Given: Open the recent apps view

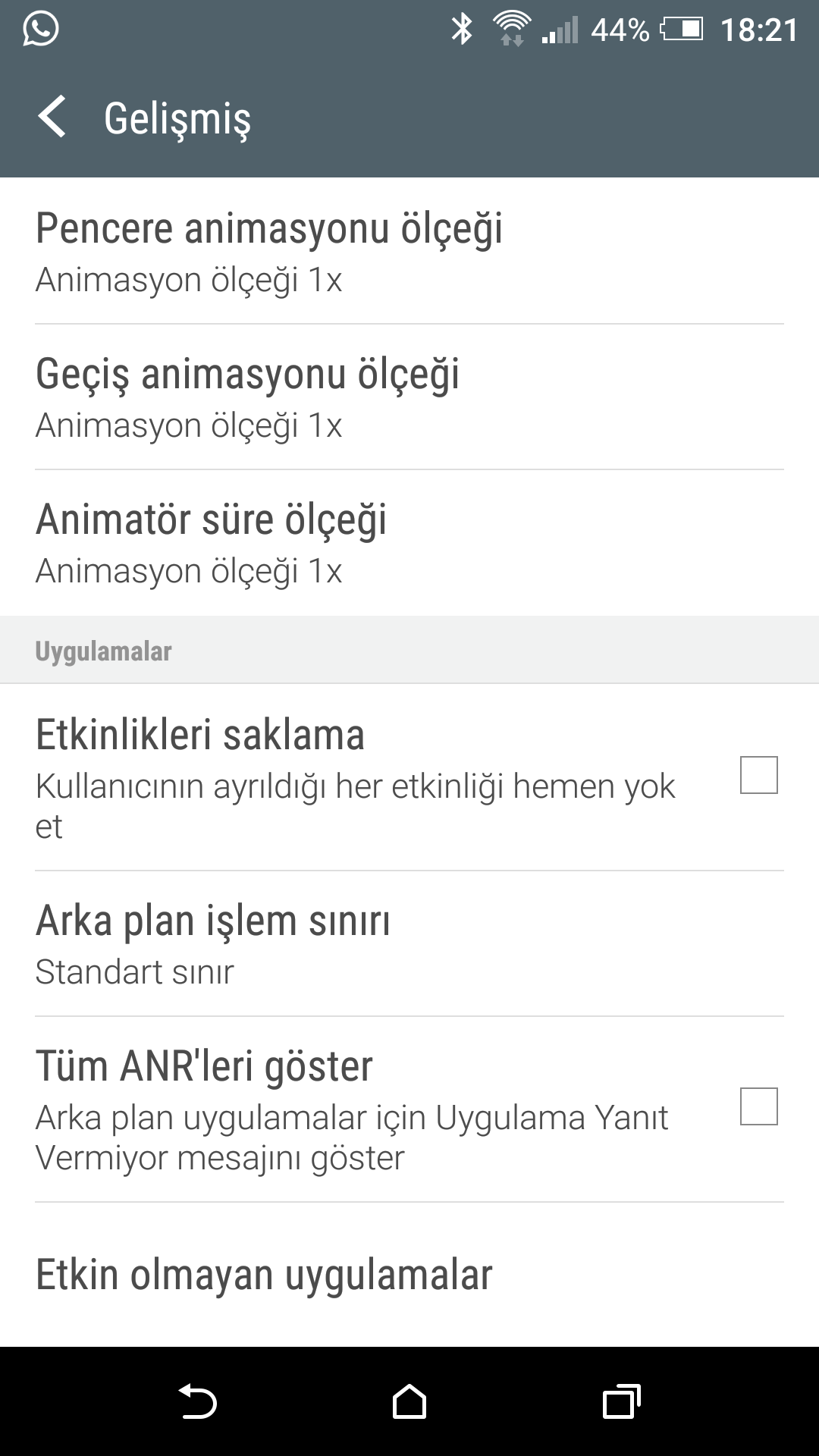Looking at the screenshot, I should coord(621,1401).
